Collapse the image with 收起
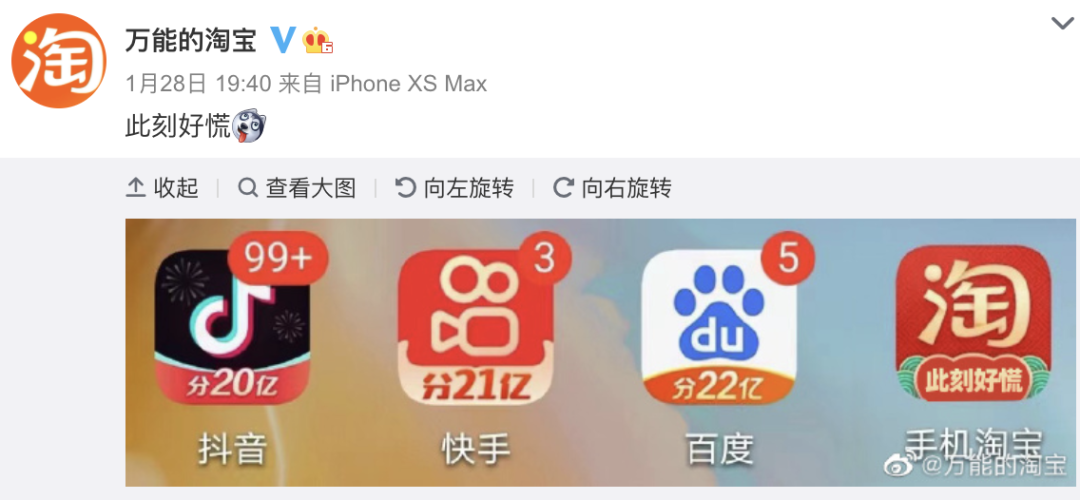Image resolution: width=1080 pixels, height=500 pixels. click(x=162, y=187)
